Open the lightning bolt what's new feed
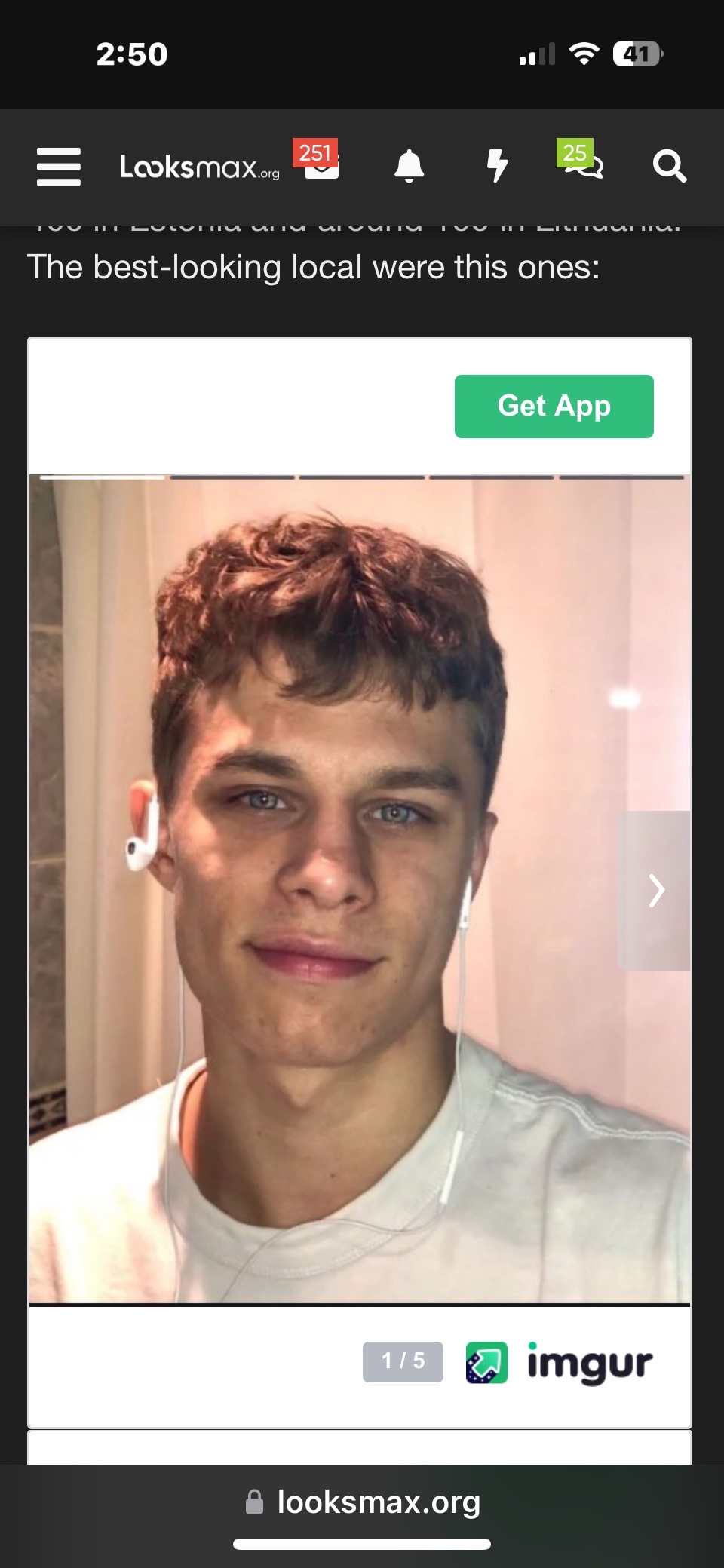Image resolution: width=724 pixels, height=1568 pixels. (496, 166)
